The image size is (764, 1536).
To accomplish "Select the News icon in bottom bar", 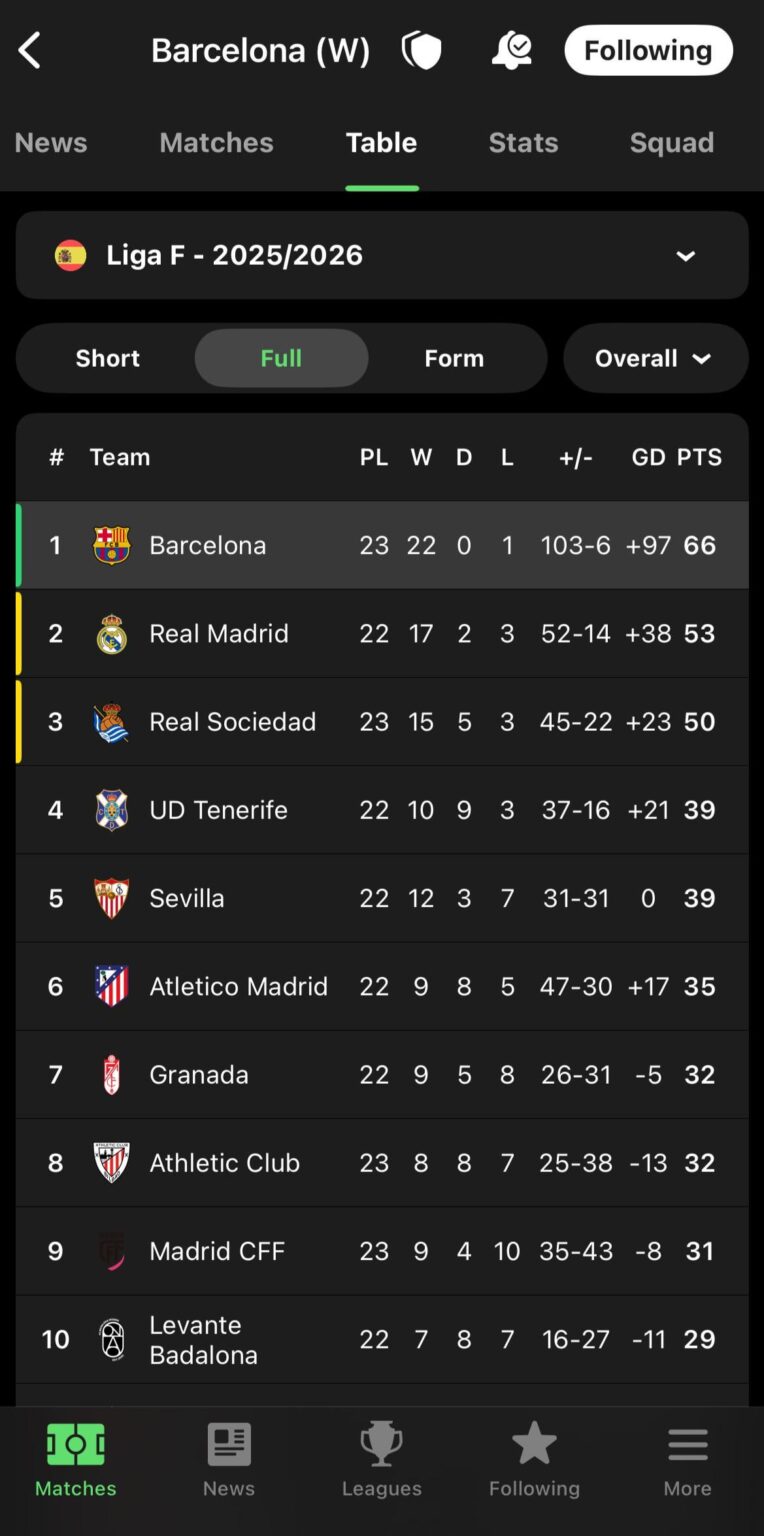I will point(228,1443).
